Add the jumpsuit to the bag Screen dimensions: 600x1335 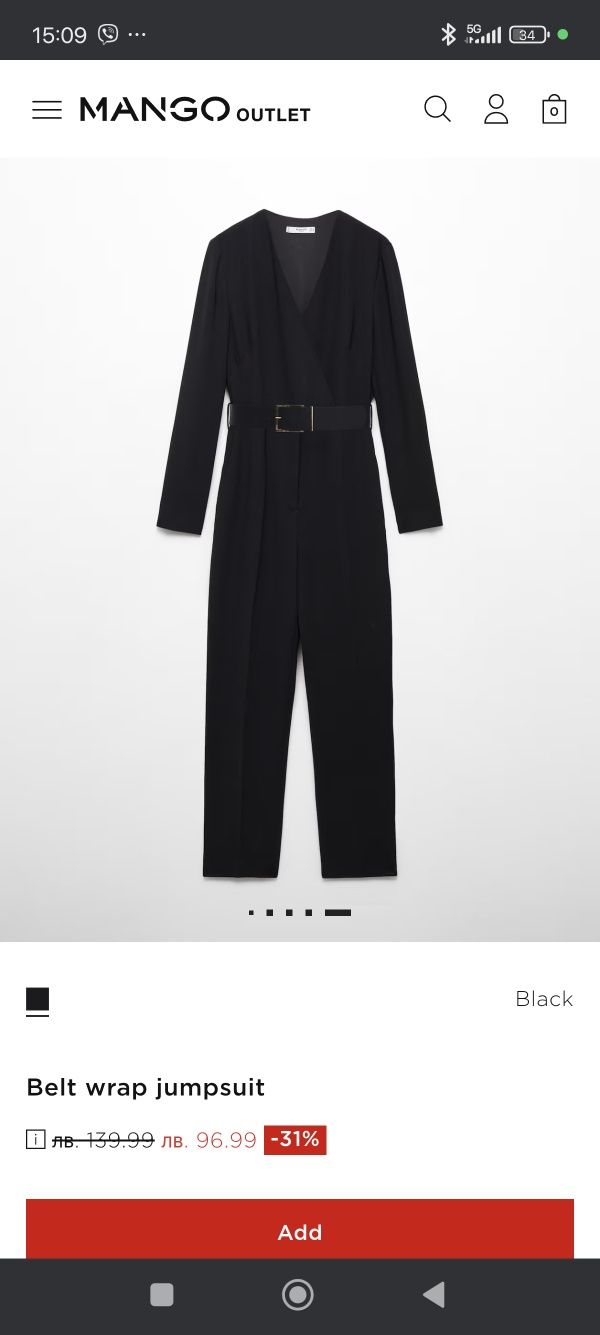(300, 1231)
